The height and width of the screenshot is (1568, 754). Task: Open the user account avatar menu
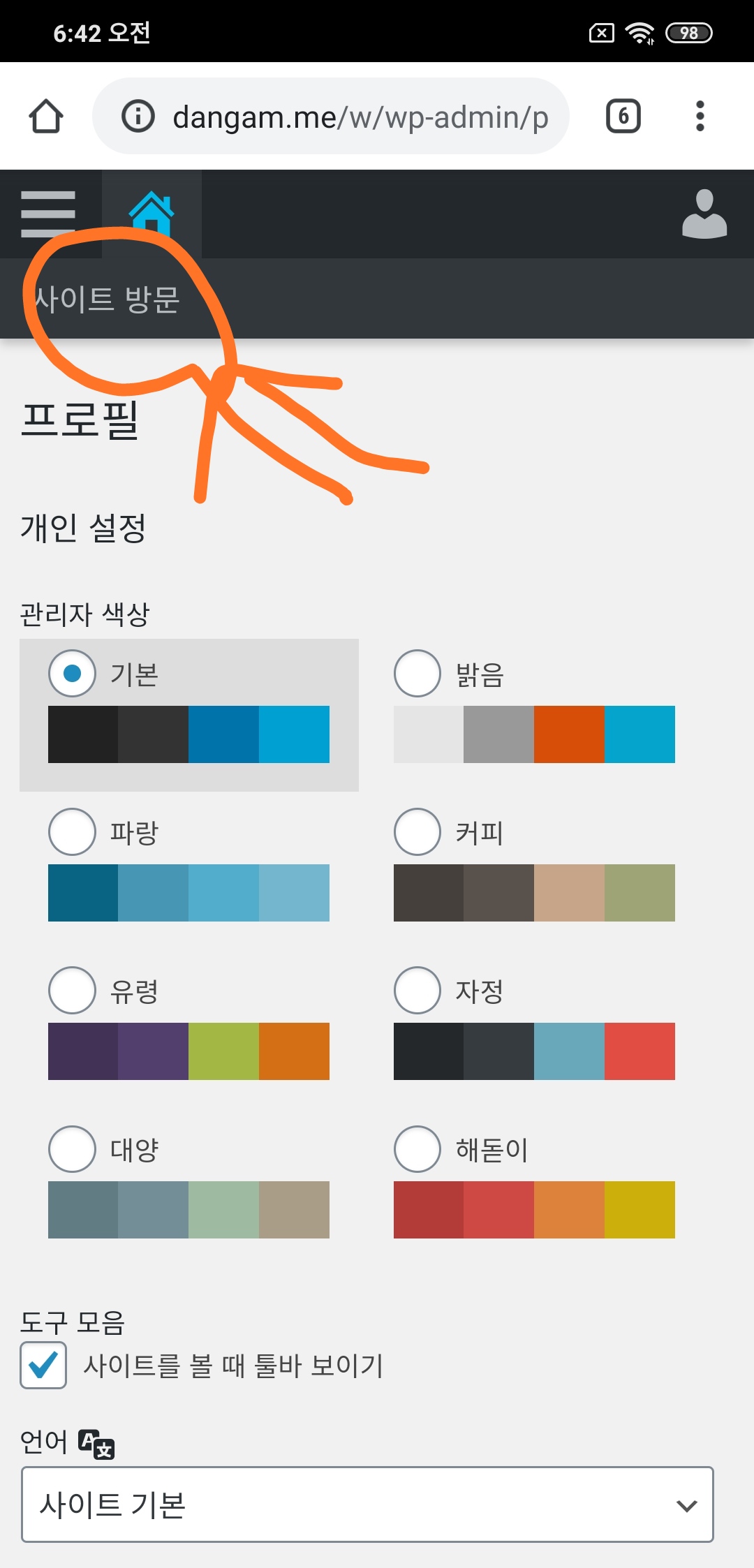[x=704, y=214]
